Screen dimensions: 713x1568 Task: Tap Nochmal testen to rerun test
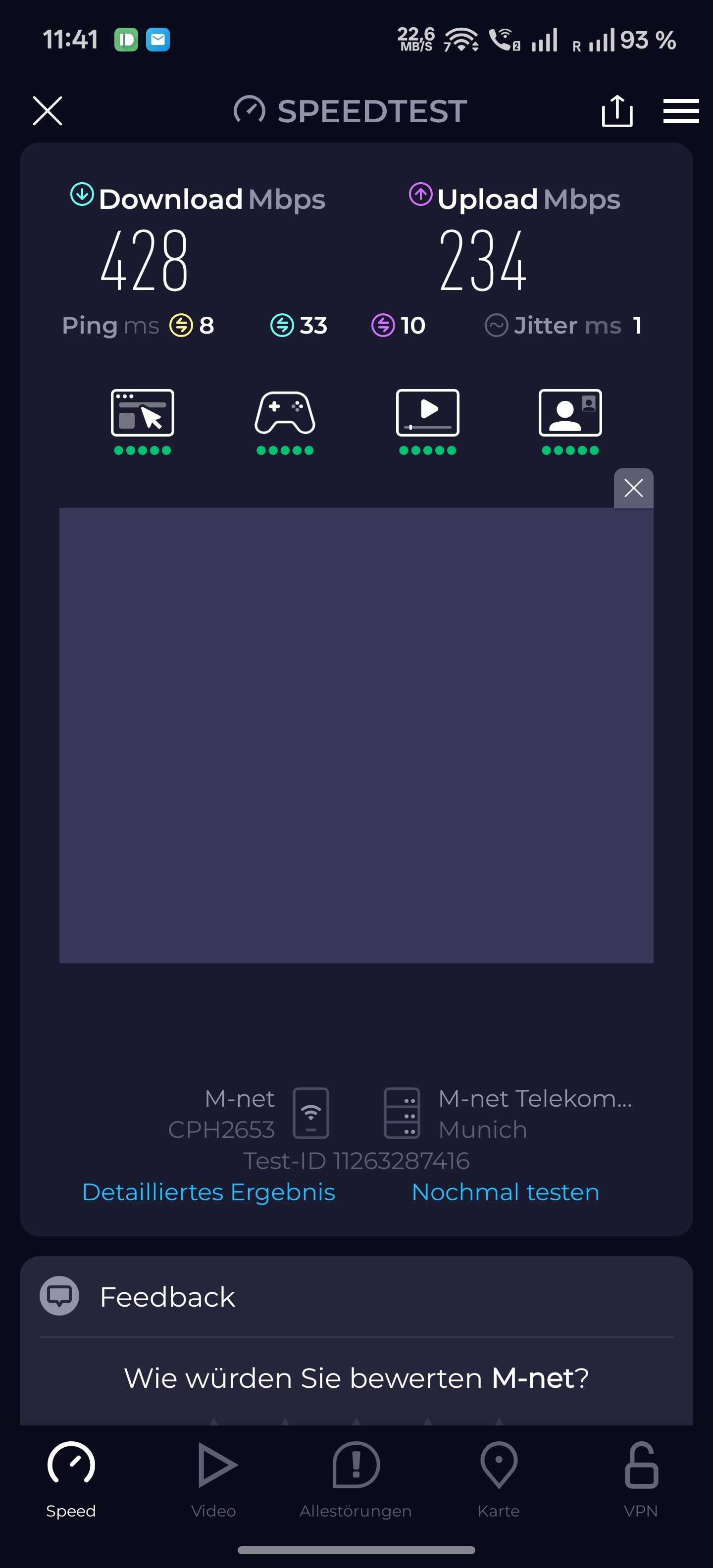coord(506,1192)
